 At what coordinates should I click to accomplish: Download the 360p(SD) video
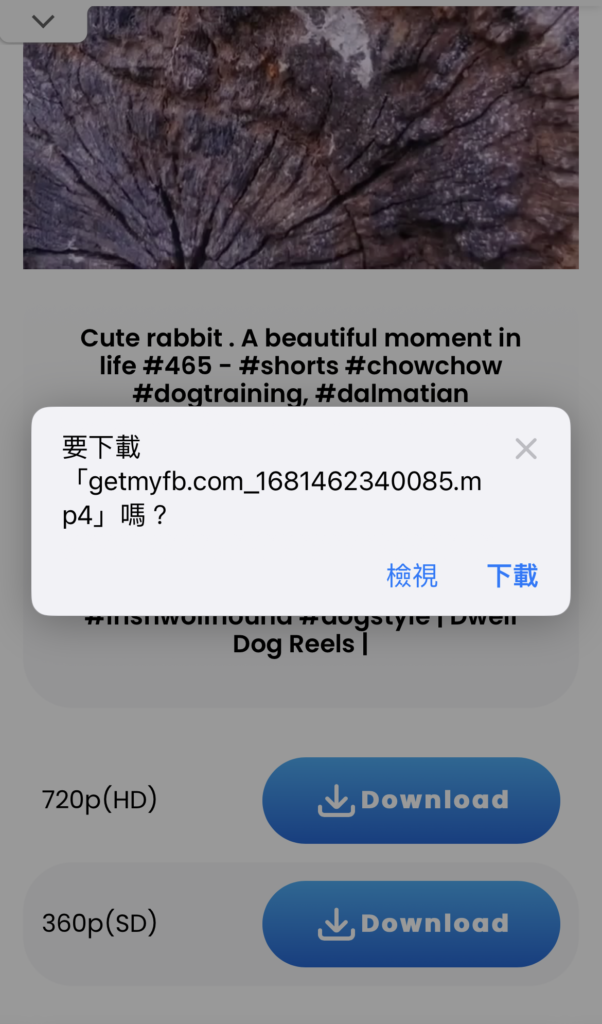pyautogui.click(x=411, y=923)
